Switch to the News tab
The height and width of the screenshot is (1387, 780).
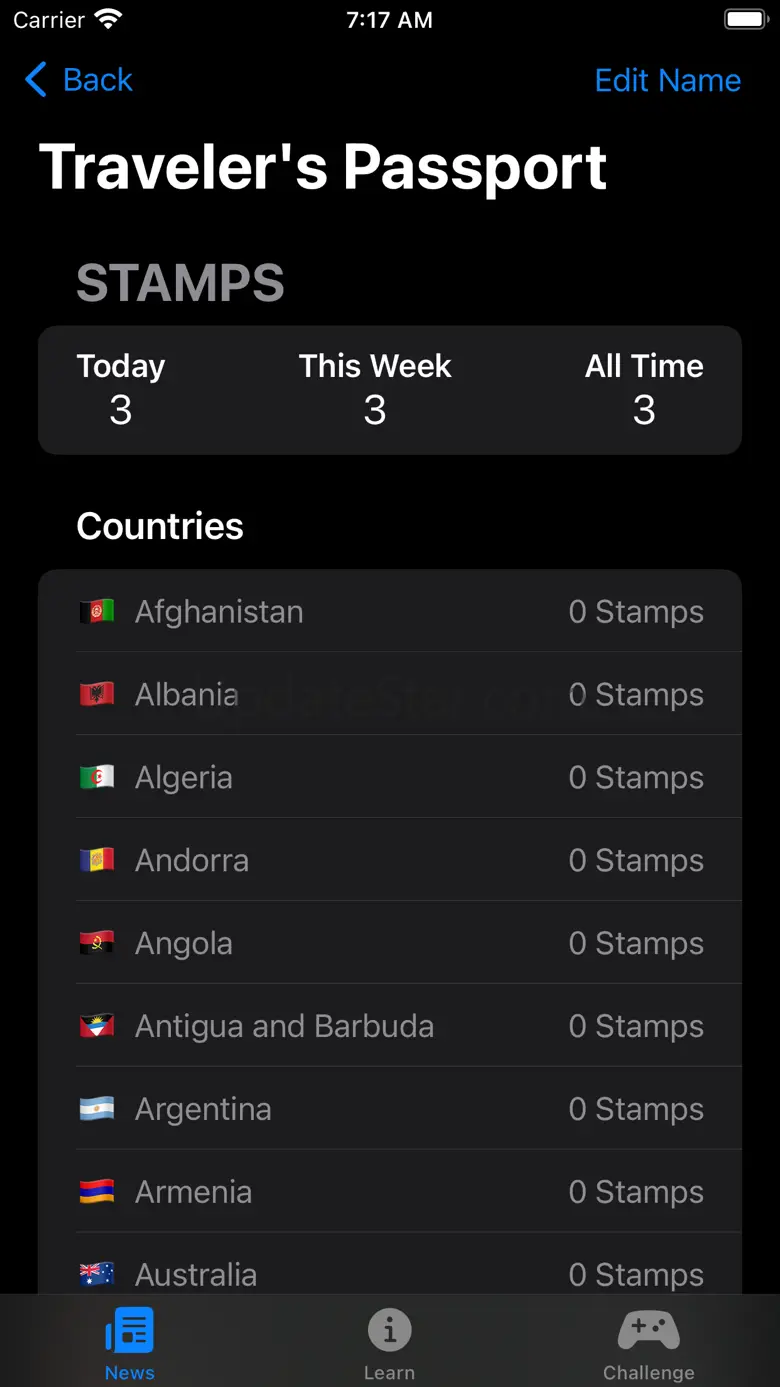[130, 1342]
